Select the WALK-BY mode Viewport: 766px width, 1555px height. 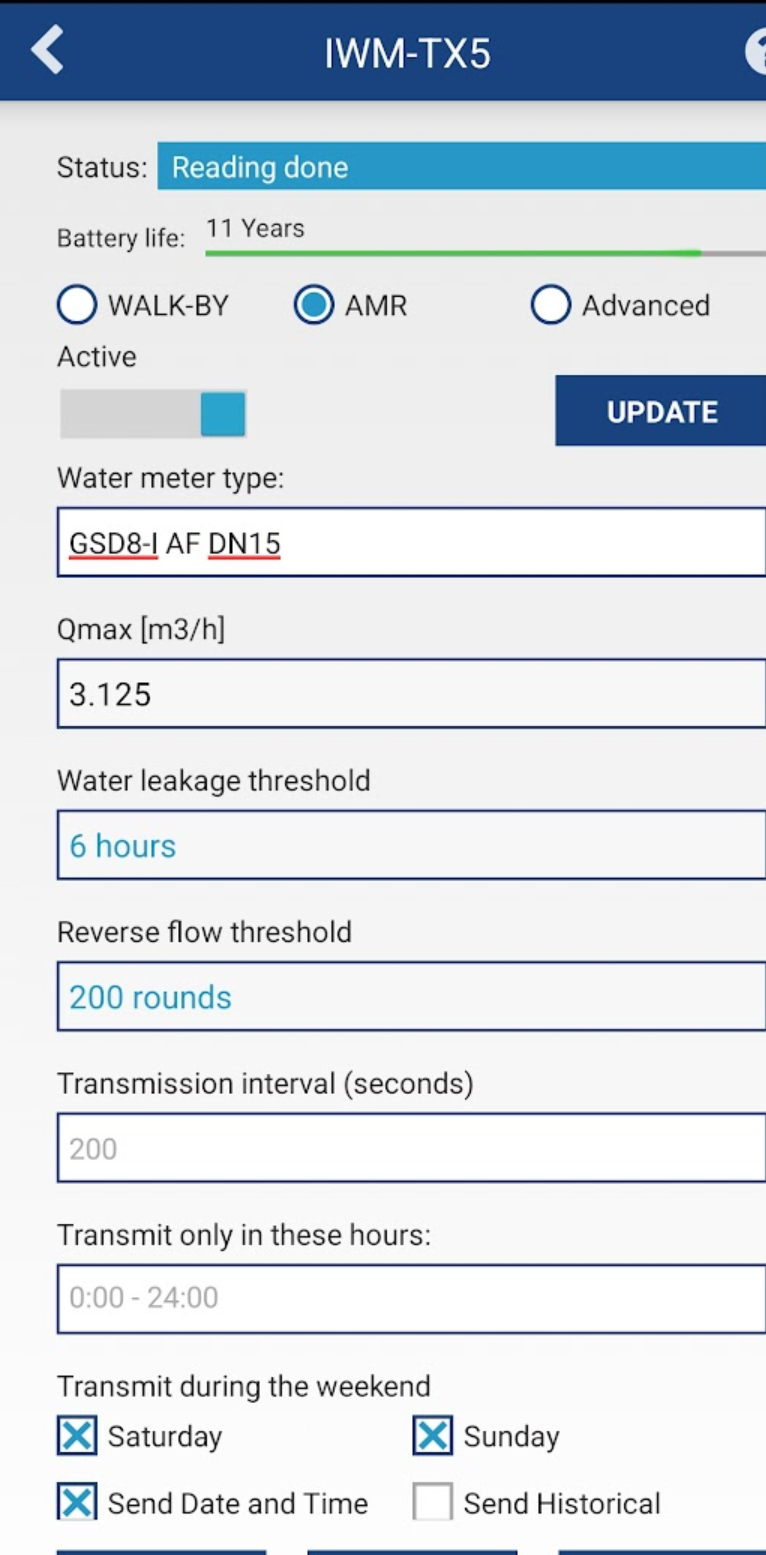pyautogui.click(x=76, y=305)
